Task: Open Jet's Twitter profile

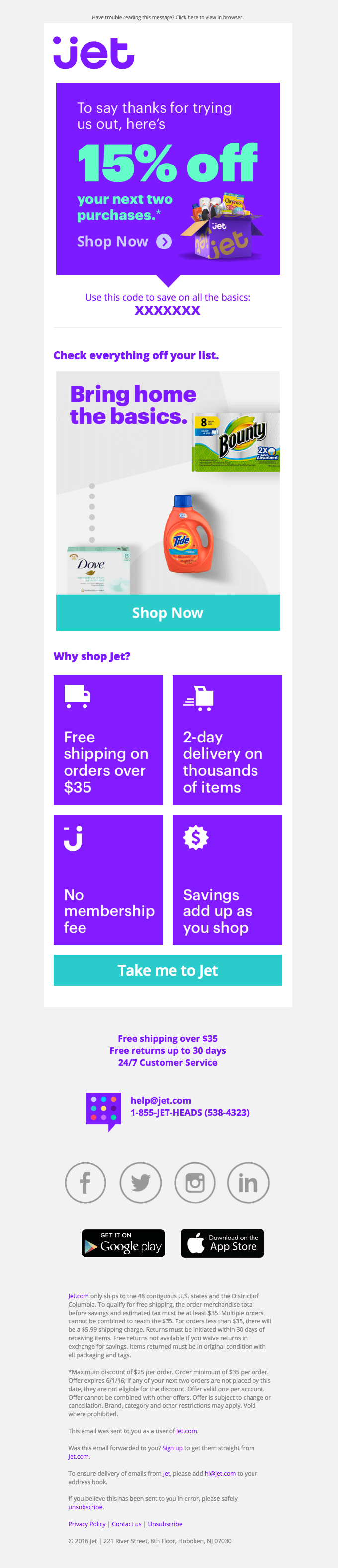Action: click(141, 1183)
